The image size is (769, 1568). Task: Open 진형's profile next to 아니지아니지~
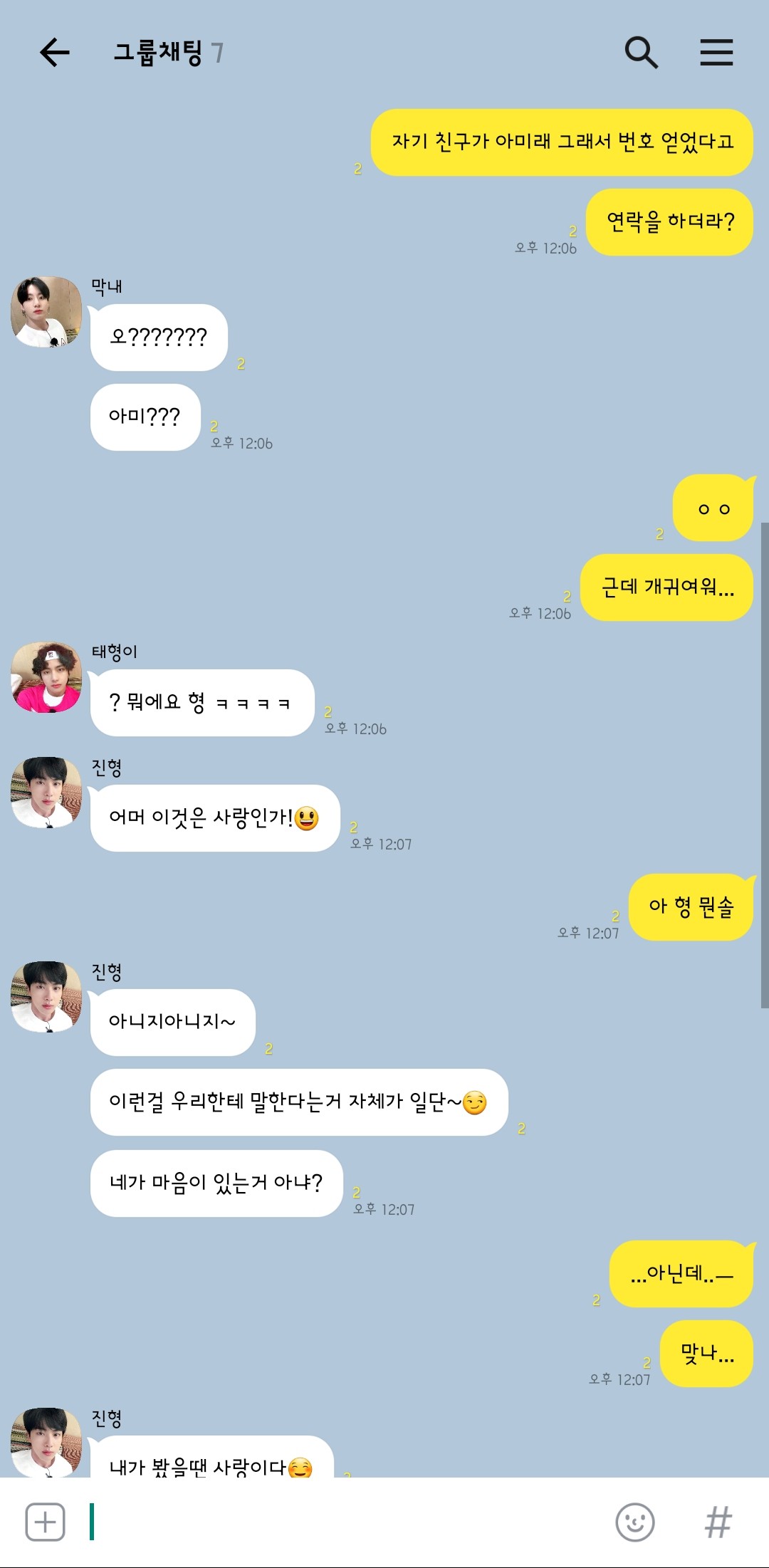click(x=46, y=996)
